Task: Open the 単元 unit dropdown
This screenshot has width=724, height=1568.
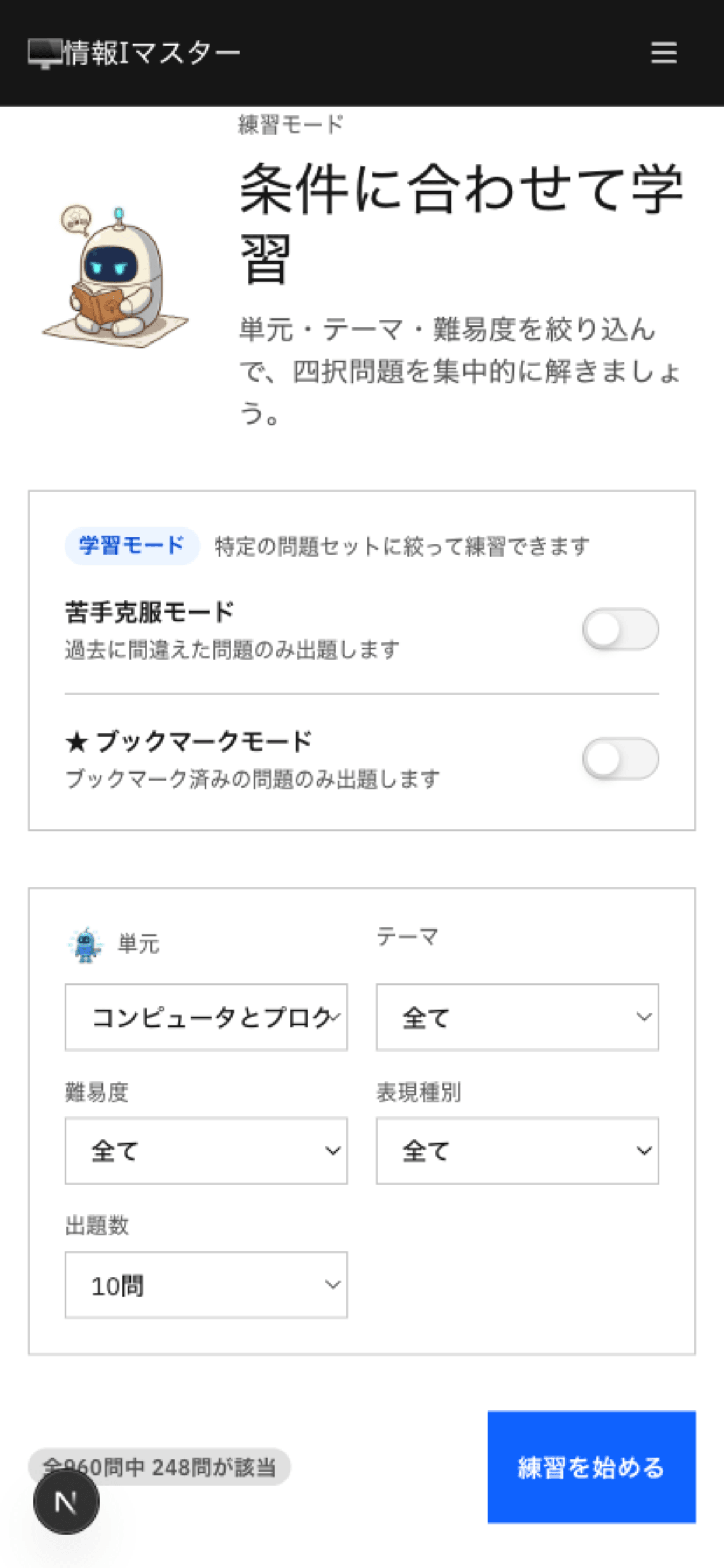Action: click(x=206, y=1017)
